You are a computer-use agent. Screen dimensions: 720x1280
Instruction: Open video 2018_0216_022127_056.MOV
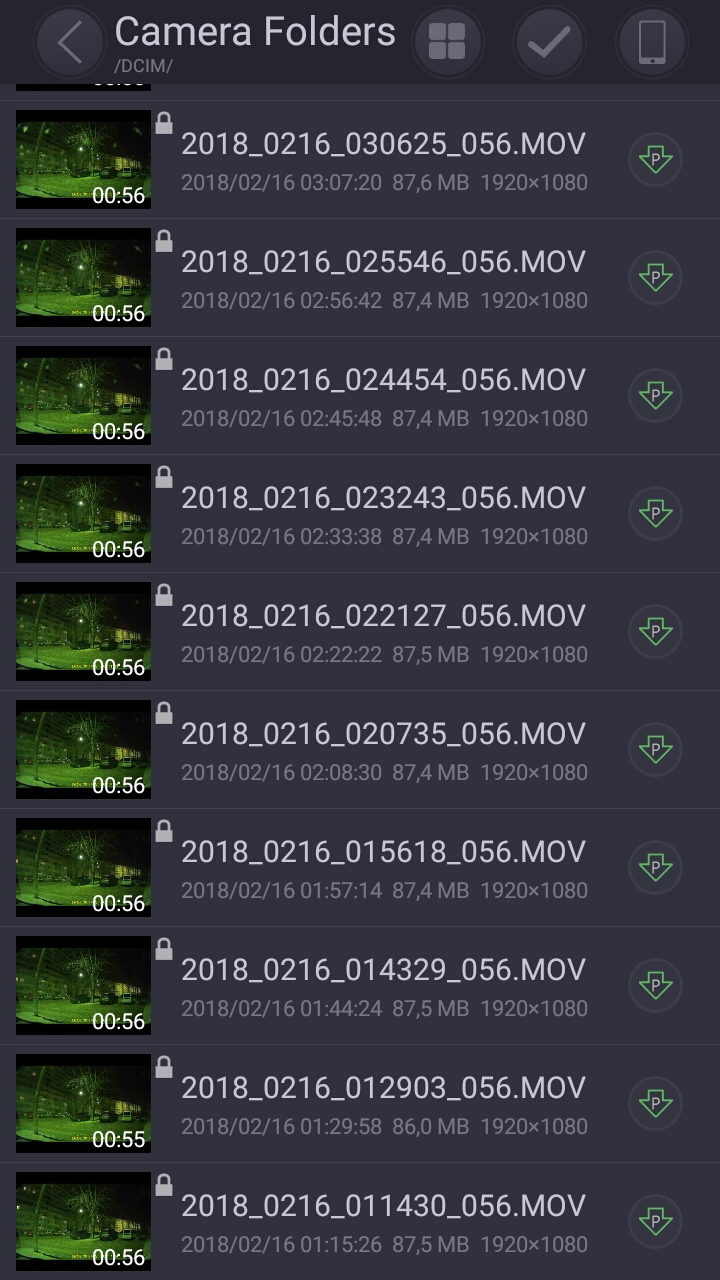[382, 617]
